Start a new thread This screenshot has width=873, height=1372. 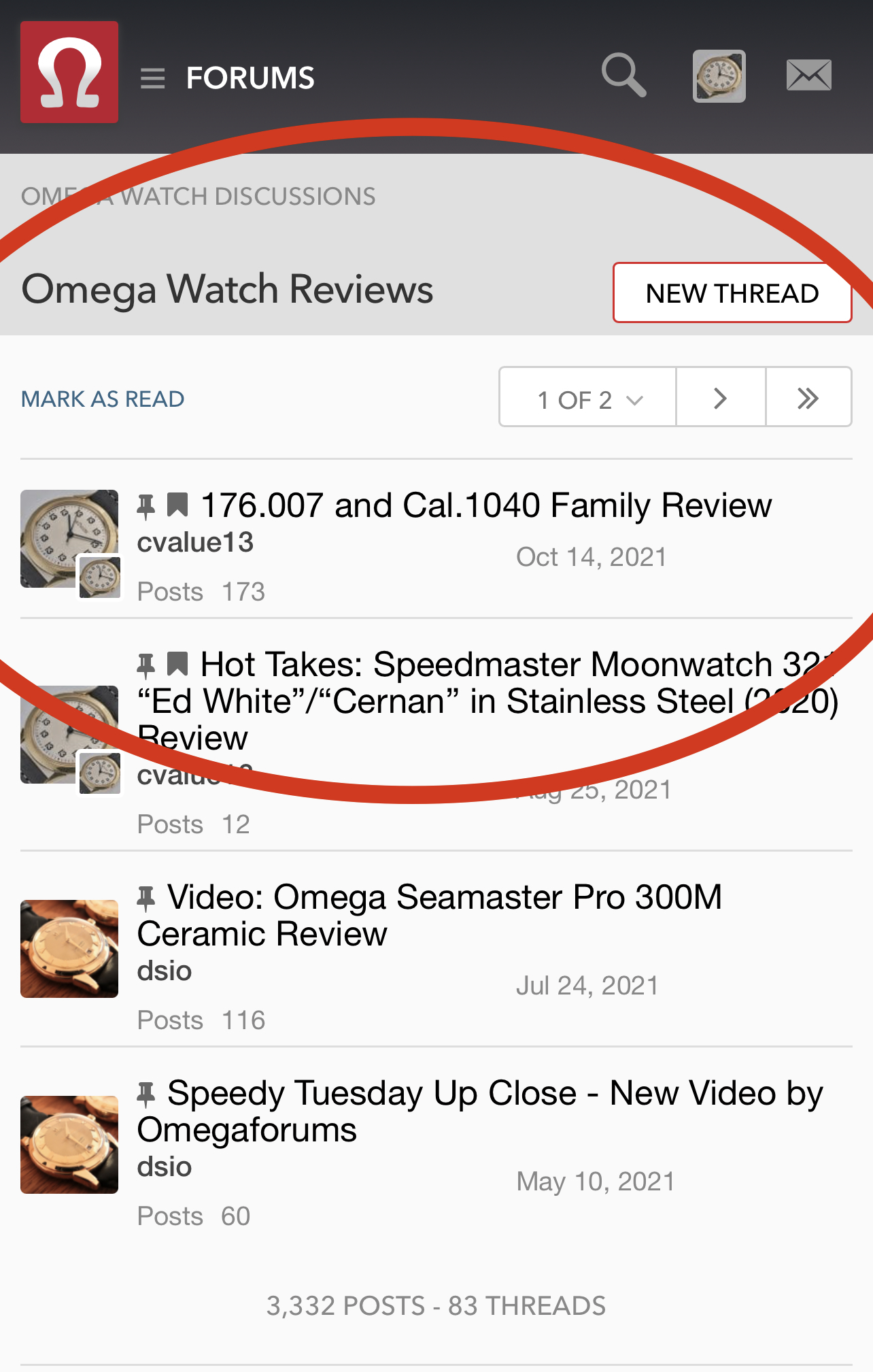[732, 293]
